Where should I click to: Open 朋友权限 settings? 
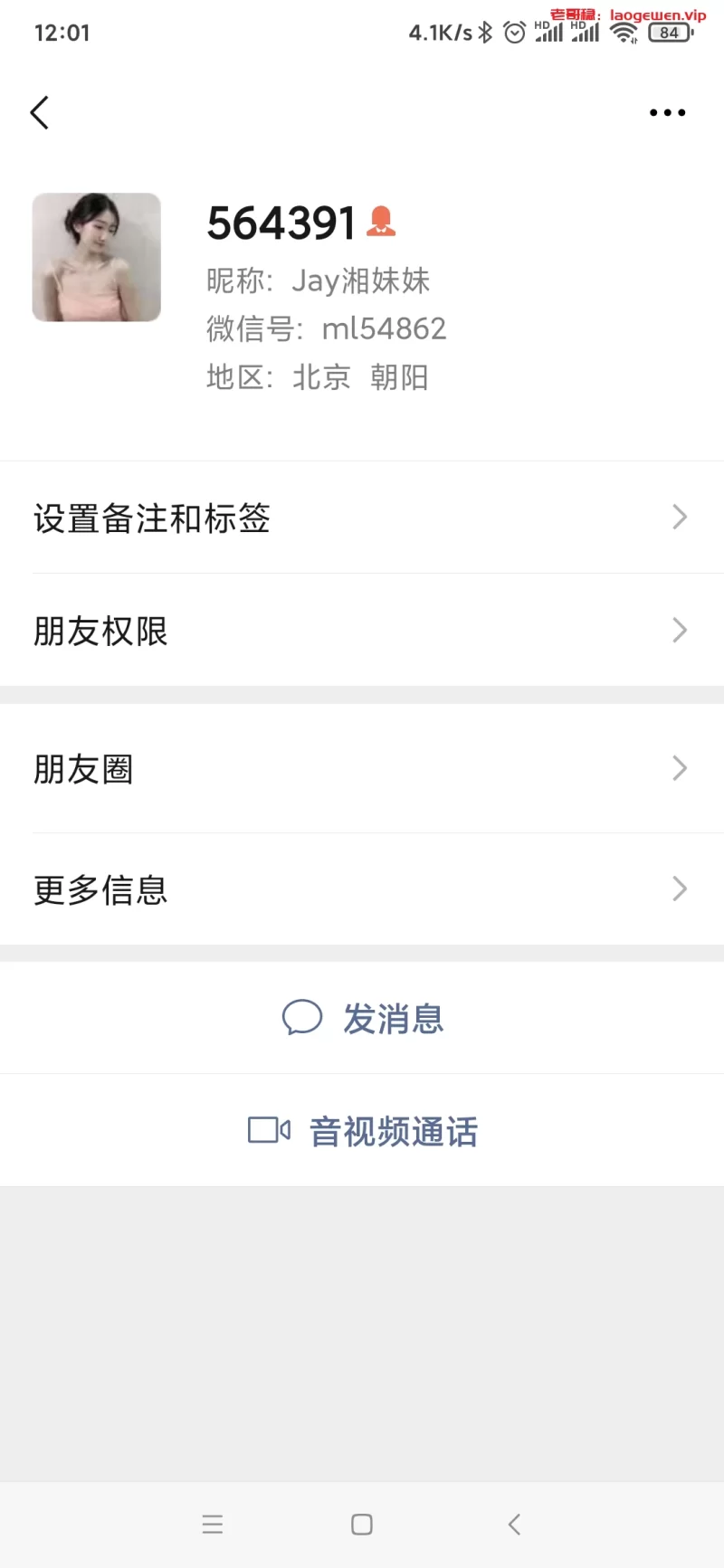point(362,630)
